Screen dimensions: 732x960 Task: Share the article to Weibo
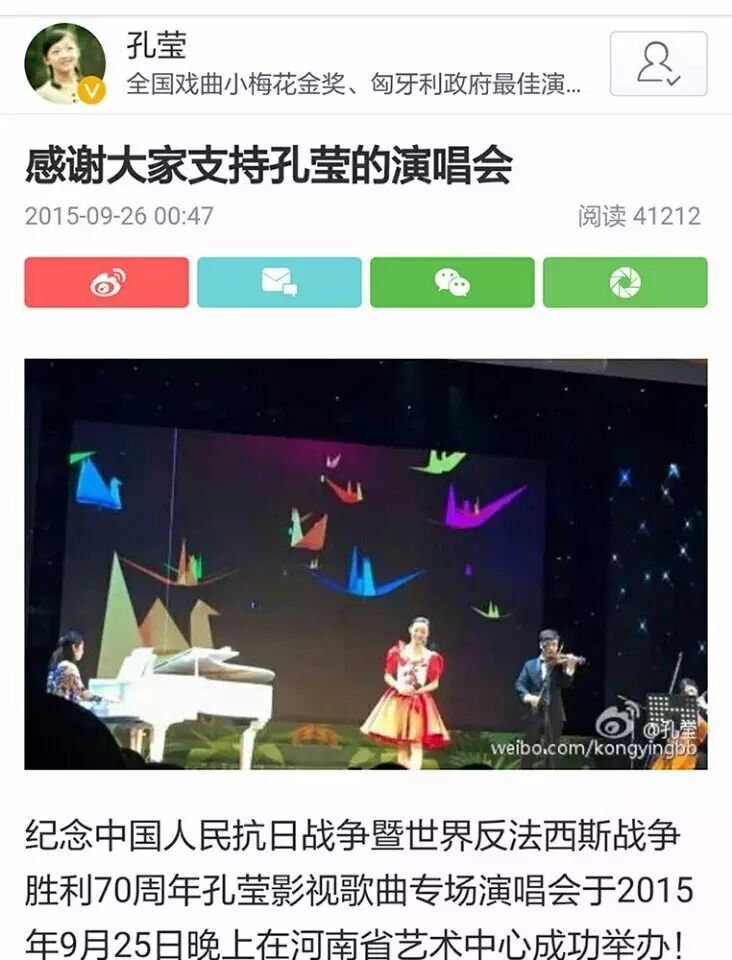(107, 283)
